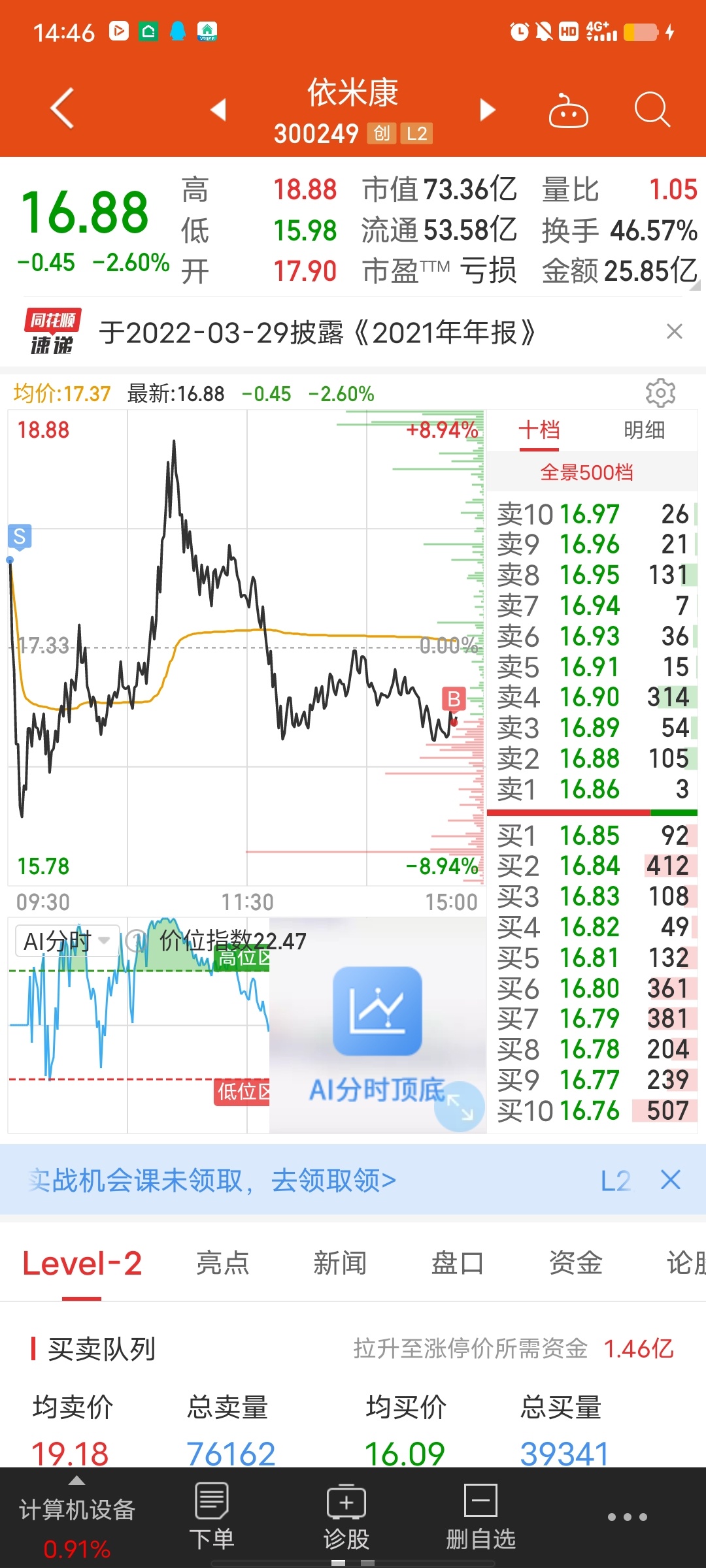The height and width of the screenshot is (1568, 706).
Task: Switch to the next stock with right triangle
Action: point(488,110)
